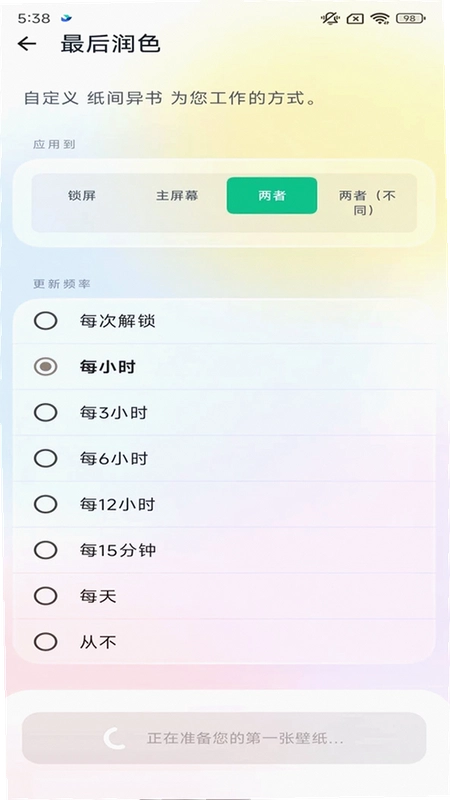Select the 从不 option

[224, 641]
